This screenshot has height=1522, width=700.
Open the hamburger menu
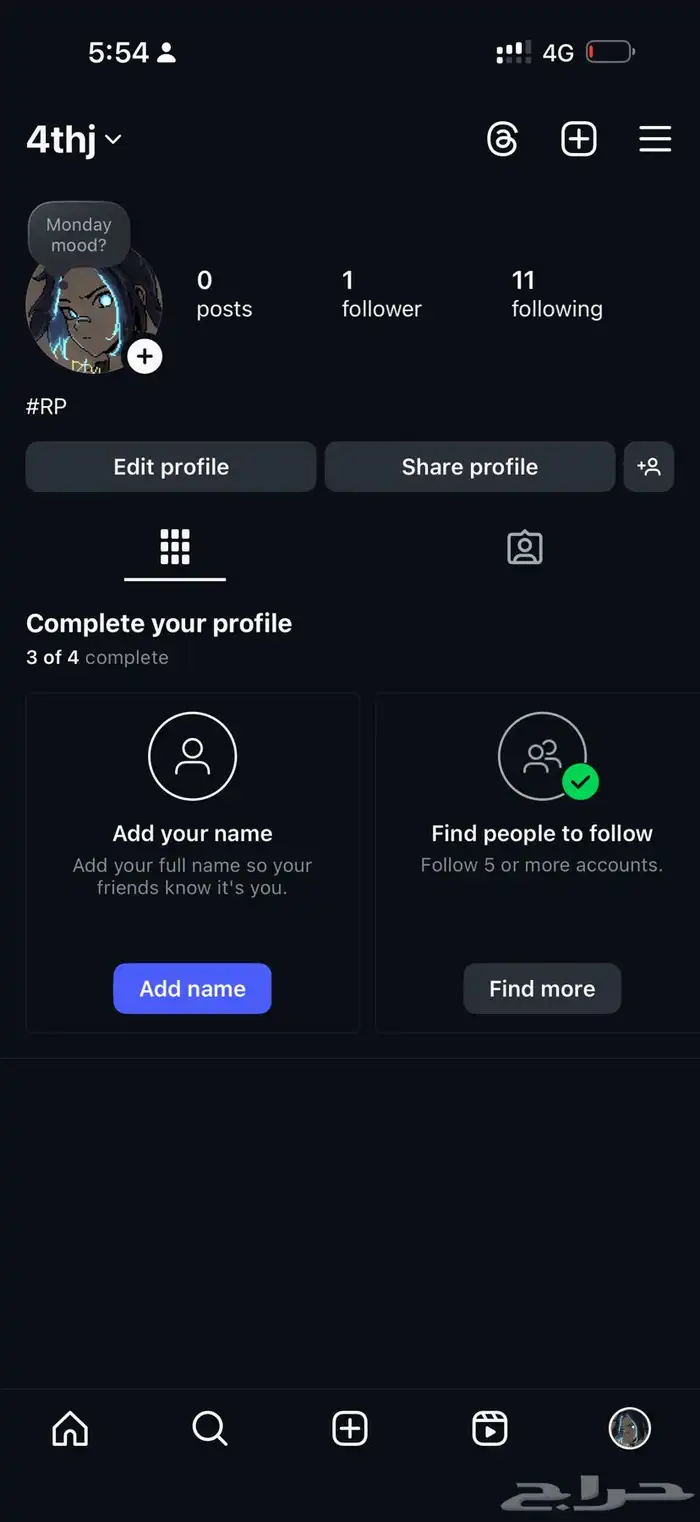click(x=655, y=139)
